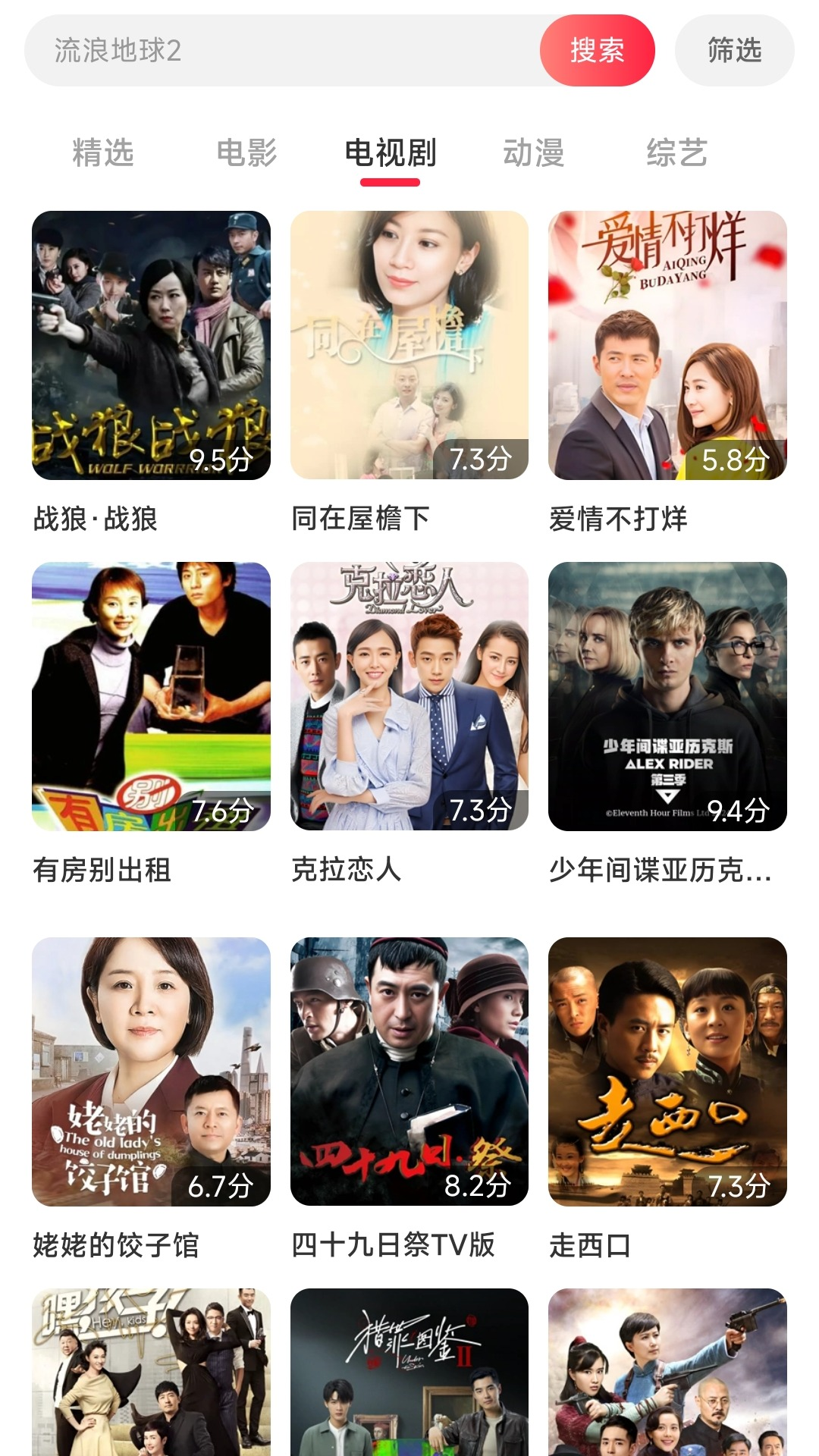
Task: Select the 电视剧 tab
Action: point(390,152)
